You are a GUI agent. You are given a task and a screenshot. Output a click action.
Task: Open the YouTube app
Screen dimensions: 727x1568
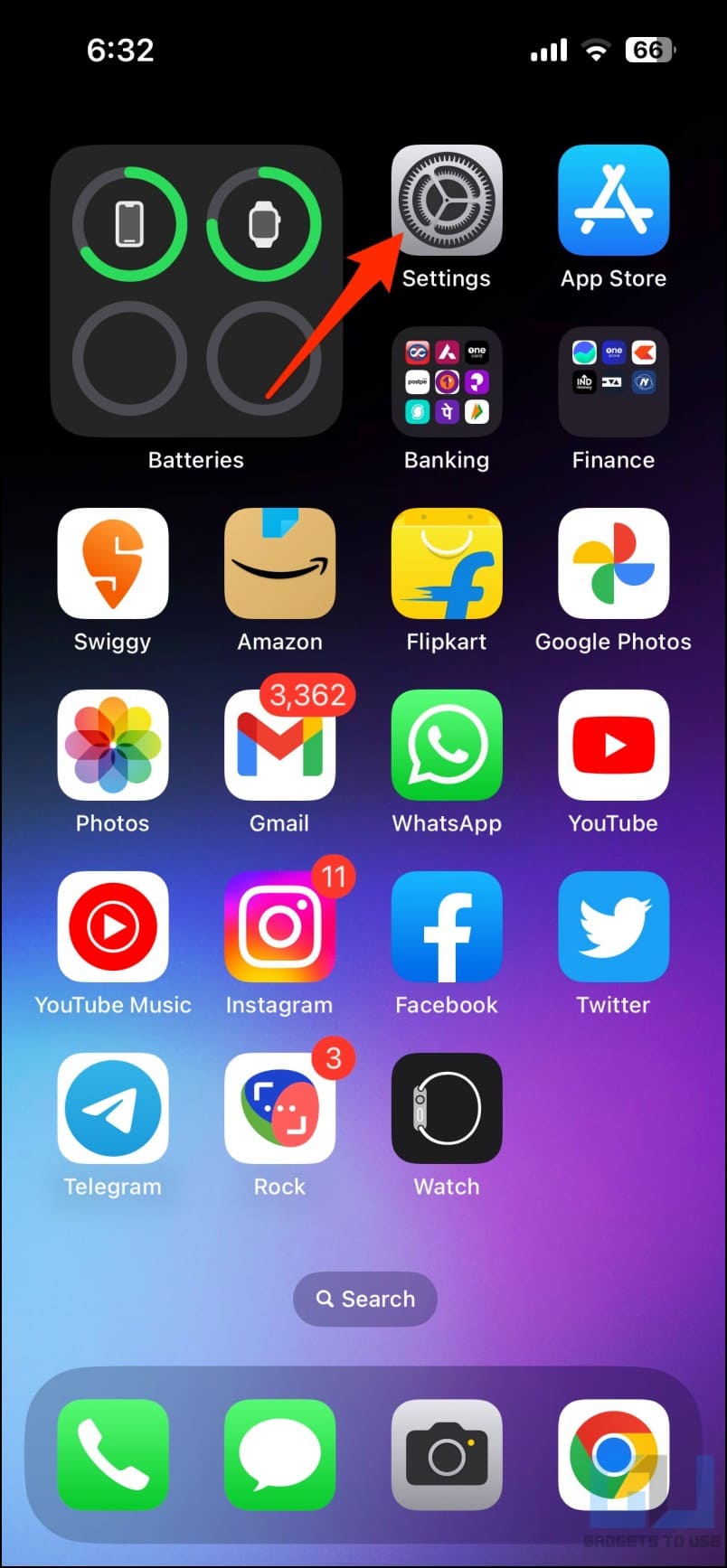[613, 745]
